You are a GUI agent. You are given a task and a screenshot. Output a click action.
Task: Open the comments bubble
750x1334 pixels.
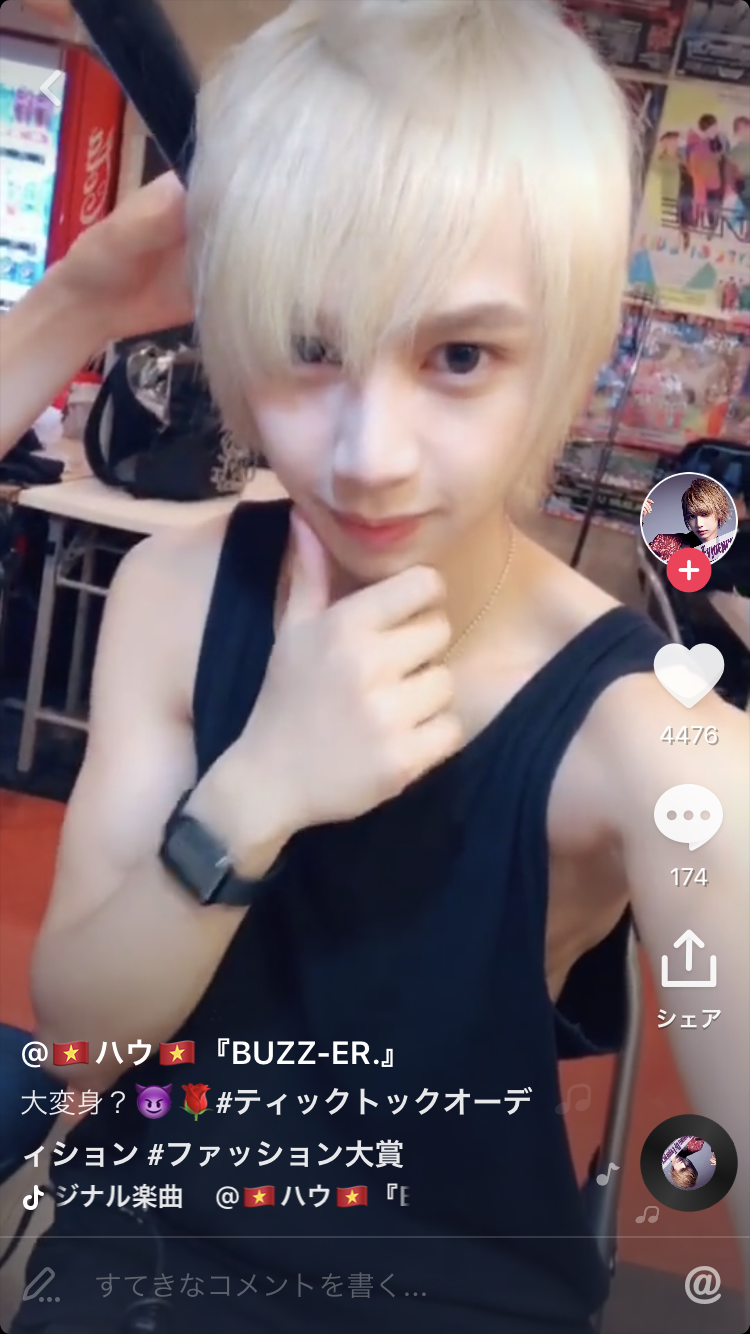click(x=688, y=818)
